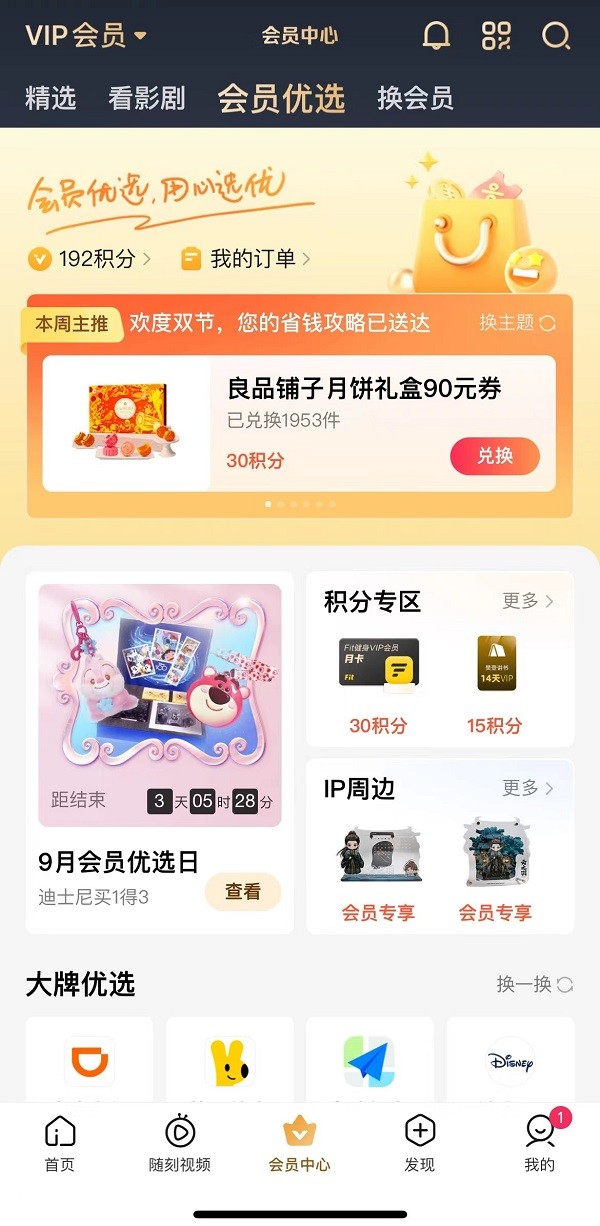
Task: Tap 查看 for 9月会员优选日
Action: click(x=243, y=892)
